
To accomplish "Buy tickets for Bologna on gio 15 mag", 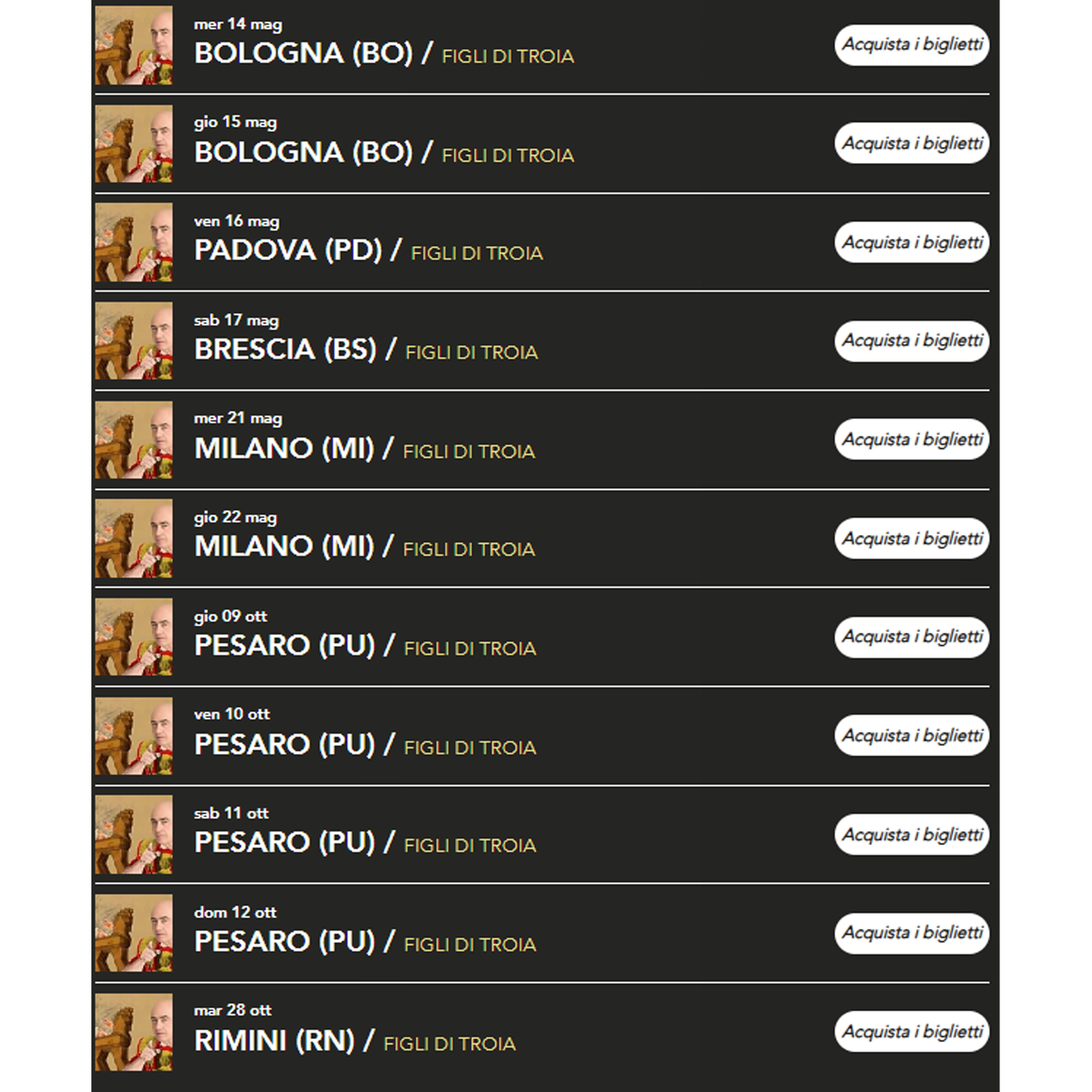I will coord(911,143).
